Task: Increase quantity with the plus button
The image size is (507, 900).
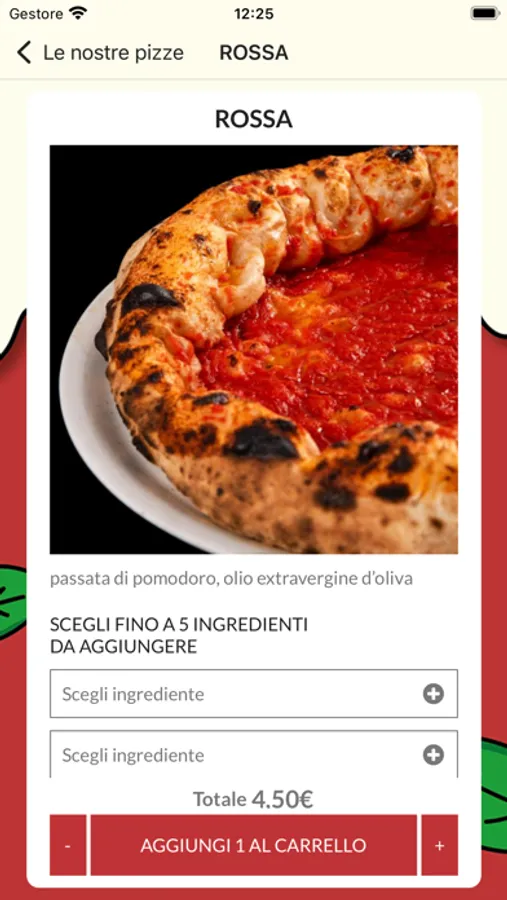Action: [439, 845]
